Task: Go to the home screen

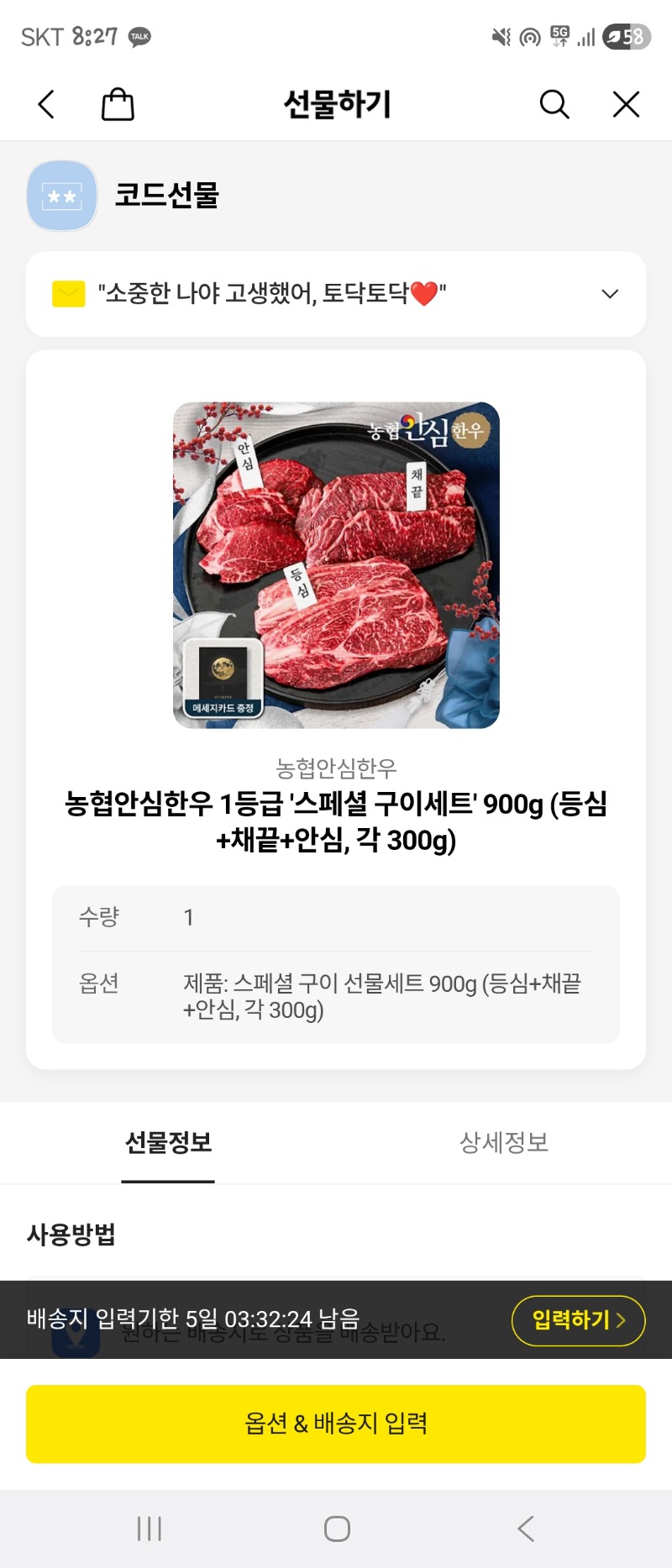Action: click(337, 1529)
